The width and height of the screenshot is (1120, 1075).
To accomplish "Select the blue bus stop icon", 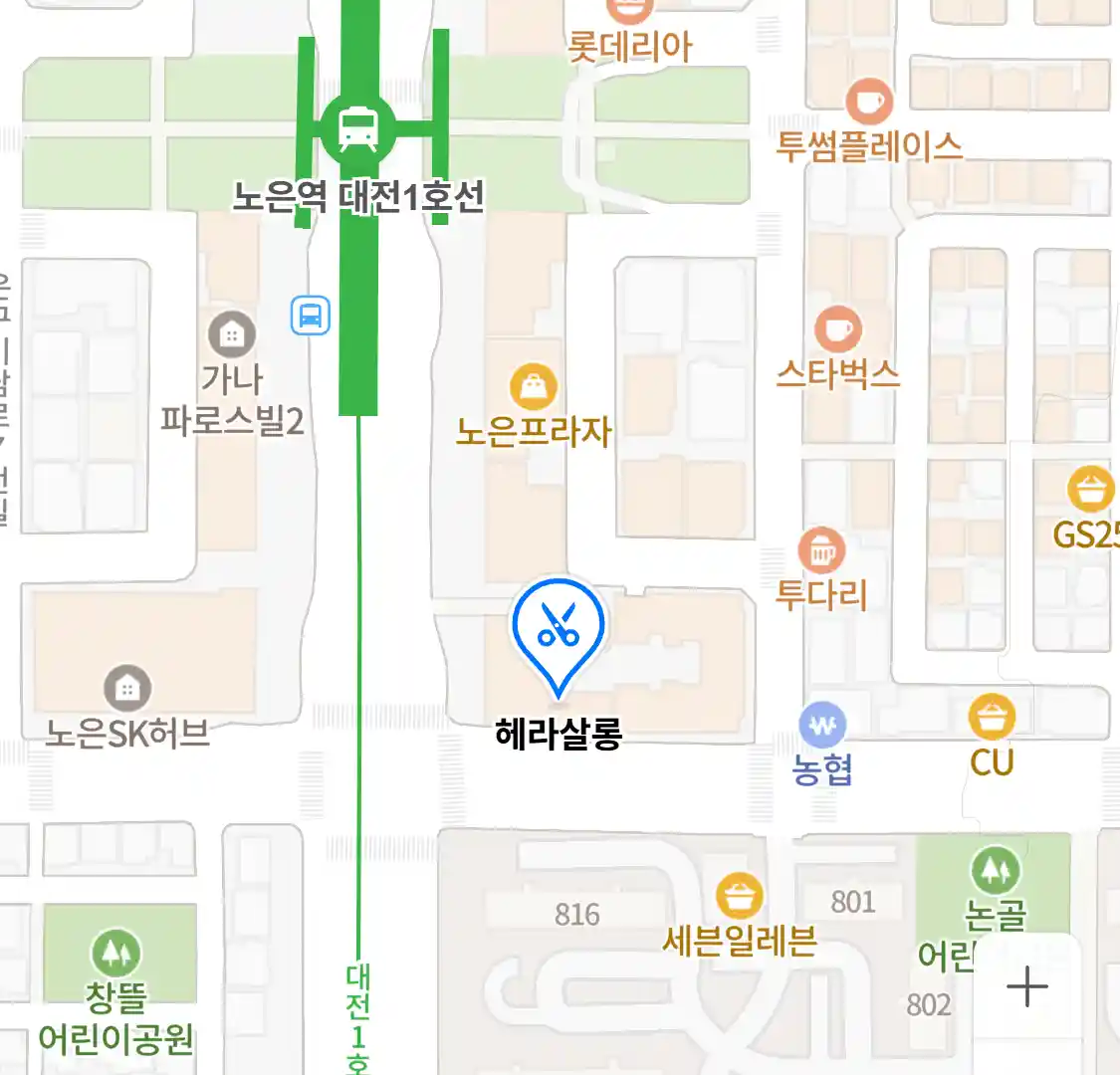I will [x=310, y=317].
